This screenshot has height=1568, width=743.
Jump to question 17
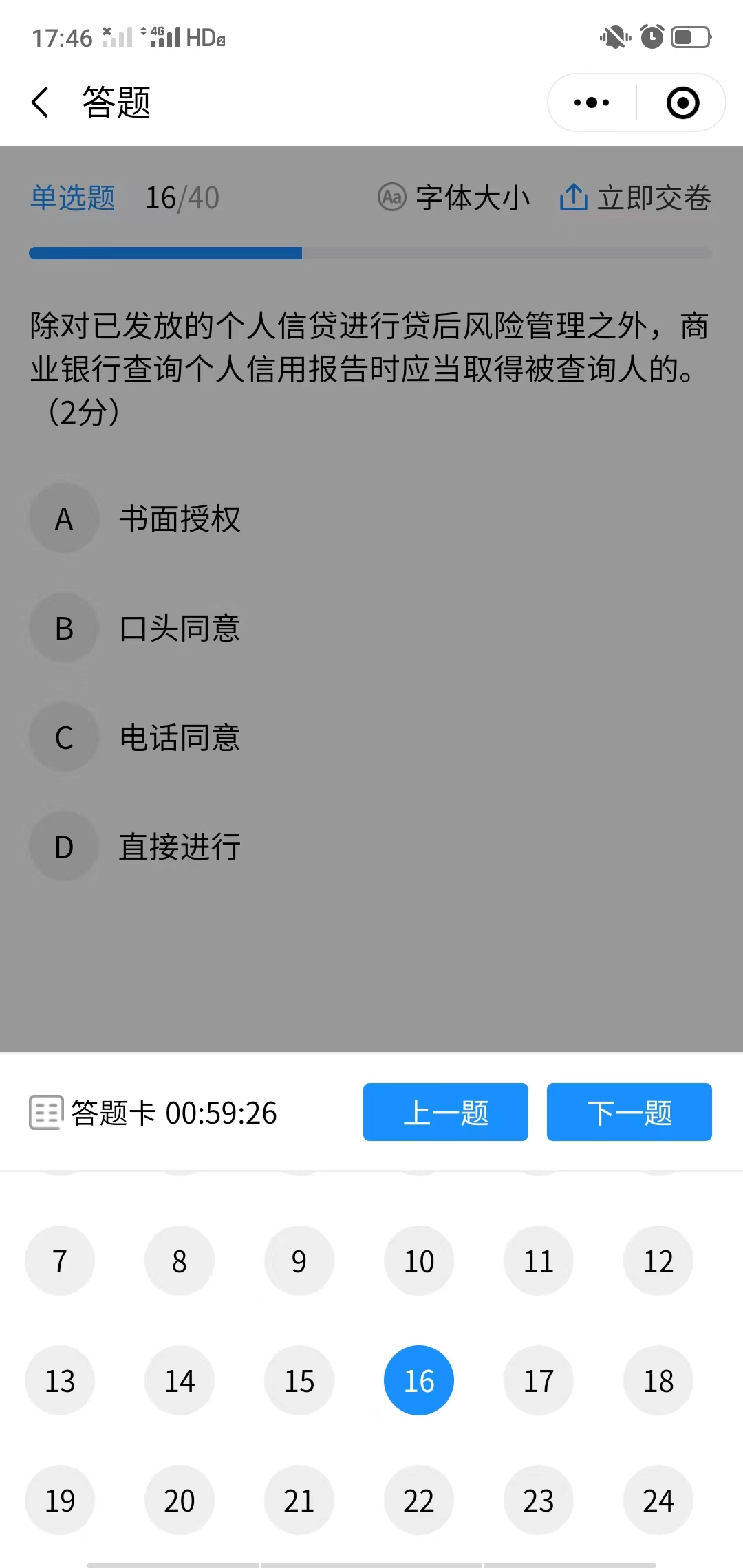(539, 1380)
